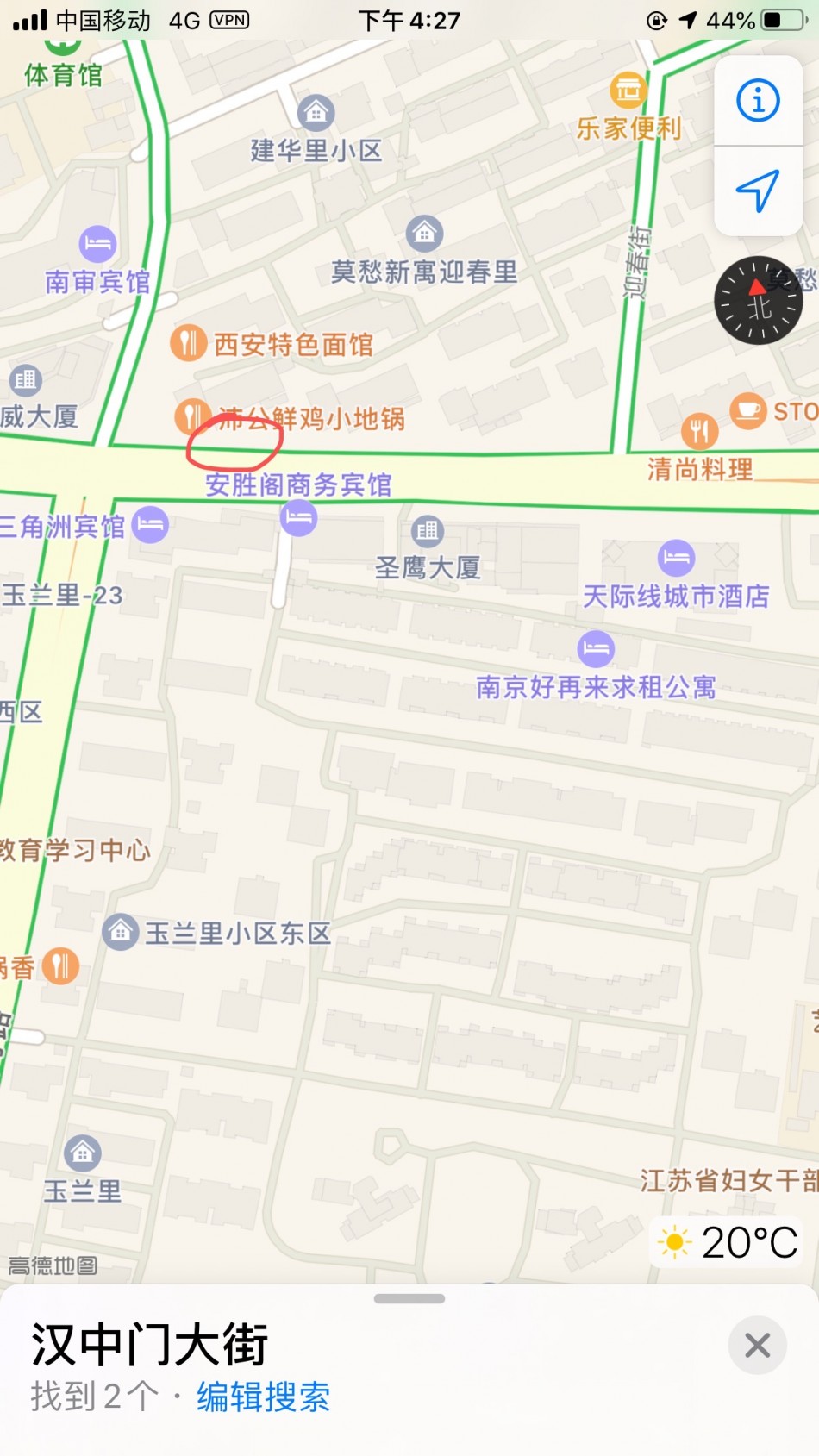Expand the search card grabber handle
The image size is (819, 1456).
pyautogui.click(x=409, y=1298)
